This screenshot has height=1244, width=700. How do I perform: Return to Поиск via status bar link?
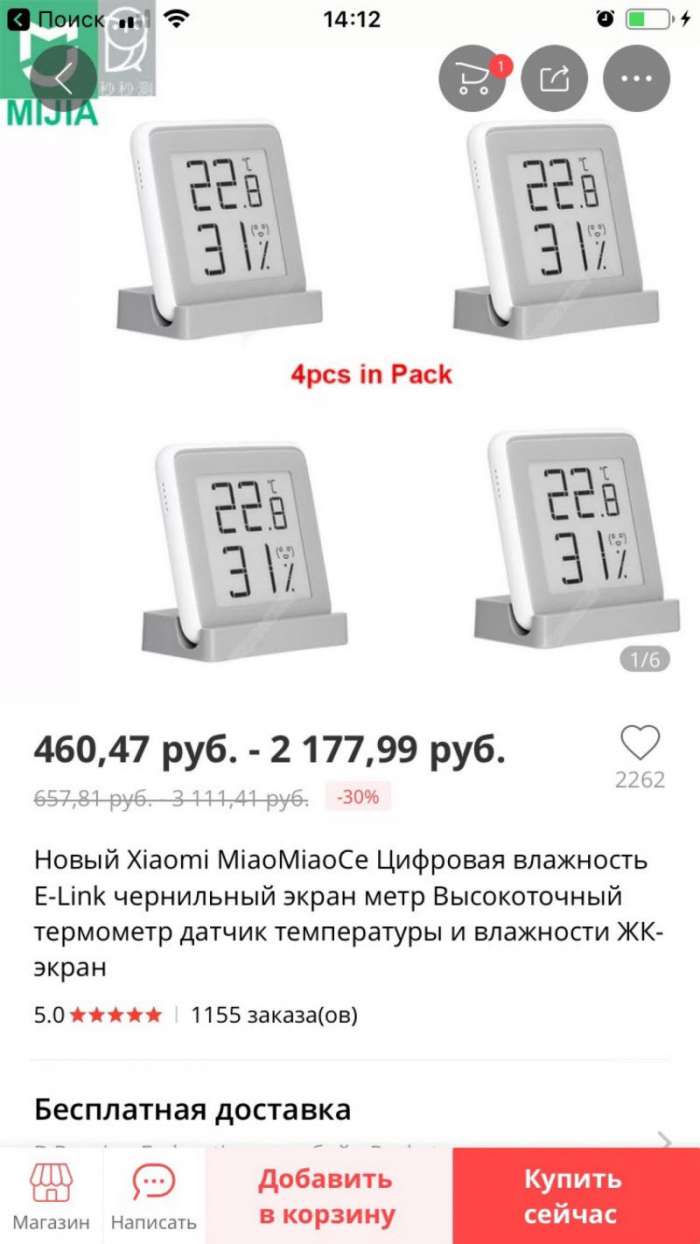57,19
